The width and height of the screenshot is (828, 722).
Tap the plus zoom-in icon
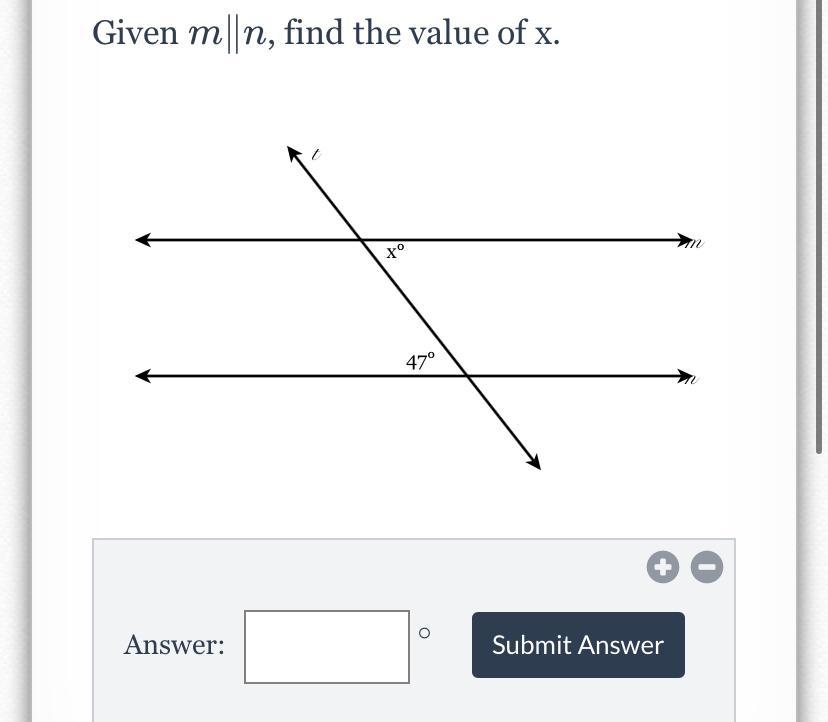click(663, 567)
